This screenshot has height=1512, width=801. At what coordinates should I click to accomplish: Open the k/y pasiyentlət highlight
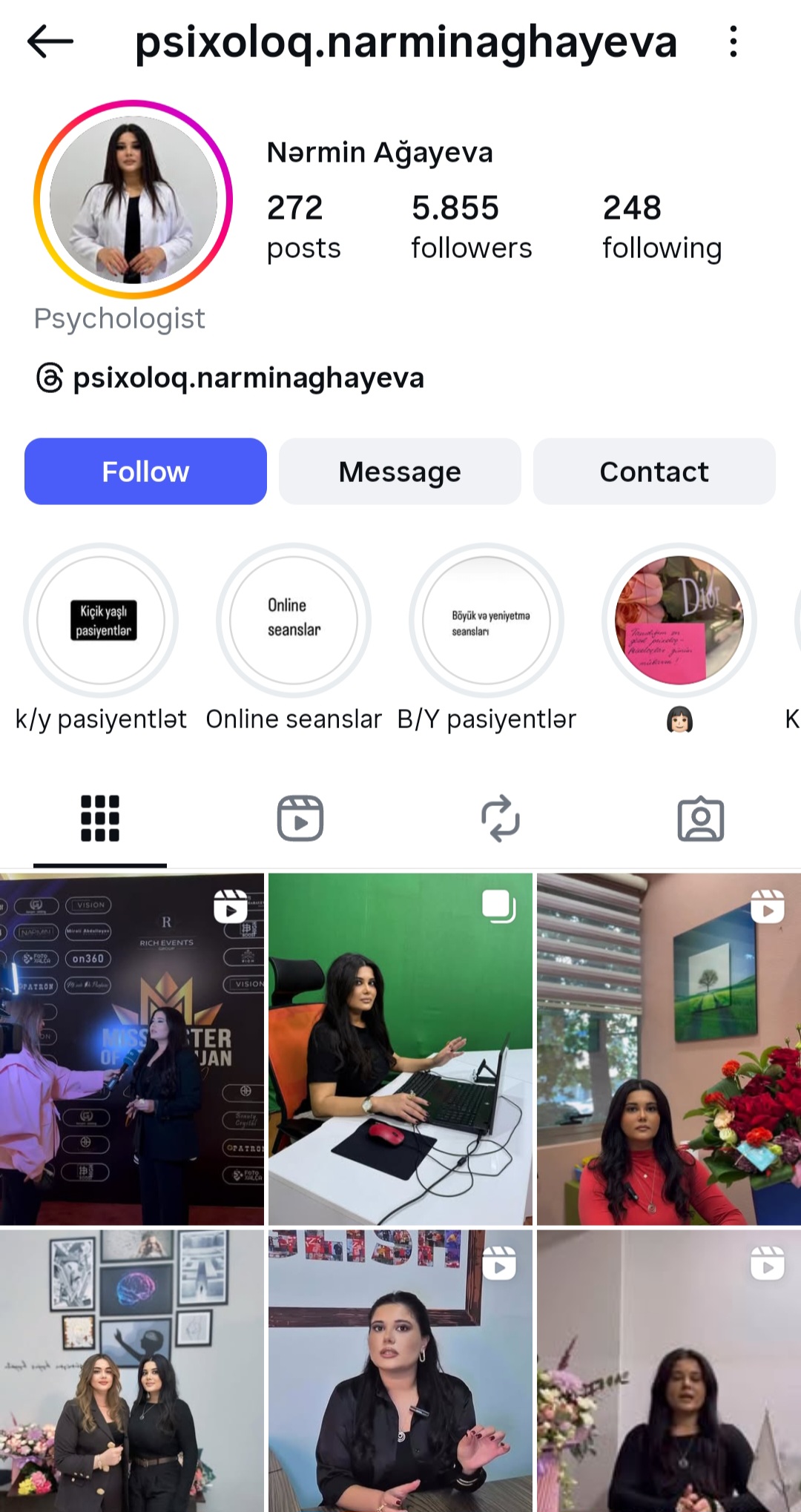101,620
